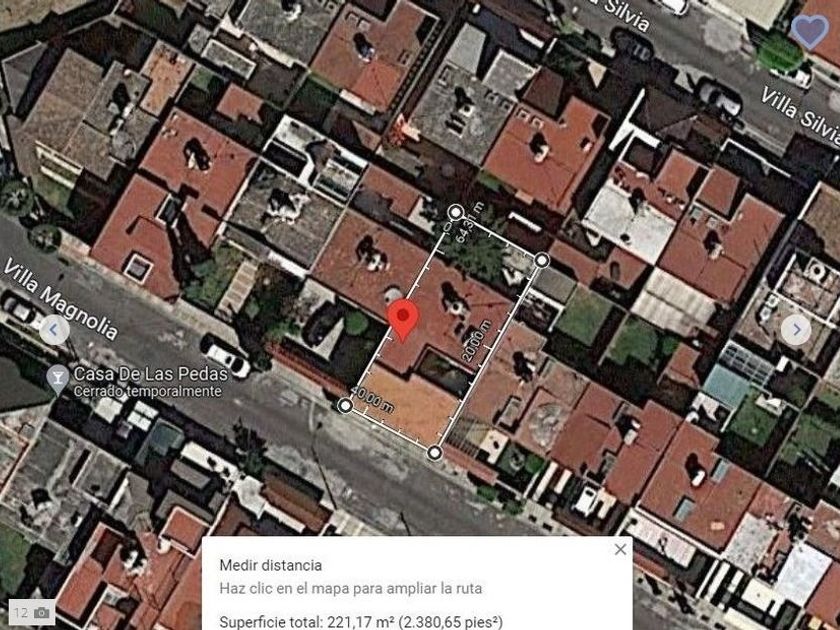Save this listing with the heart icon
This screenshot has width=840, height=630.
pos(809,31)
